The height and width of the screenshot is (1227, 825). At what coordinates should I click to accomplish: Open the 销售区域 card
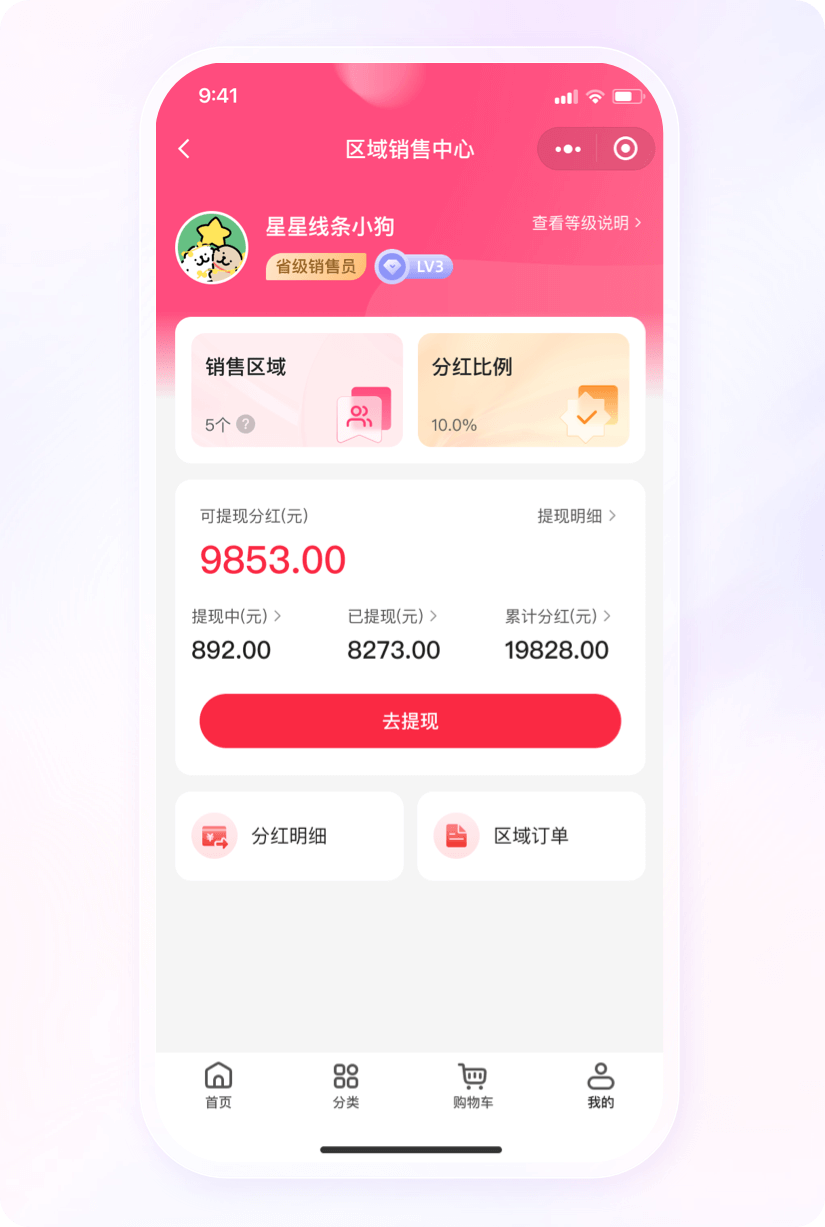coord(297,390)
